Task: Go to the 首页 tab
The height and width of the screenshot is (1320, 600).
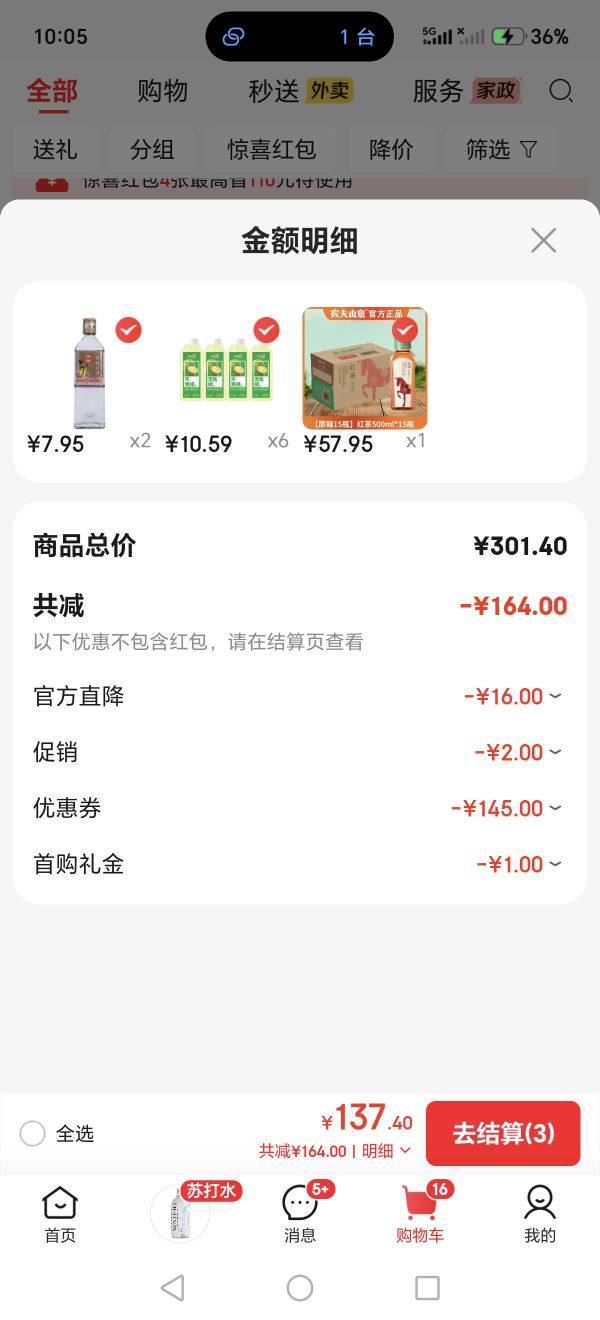Action: click(x=60, y=1214)
